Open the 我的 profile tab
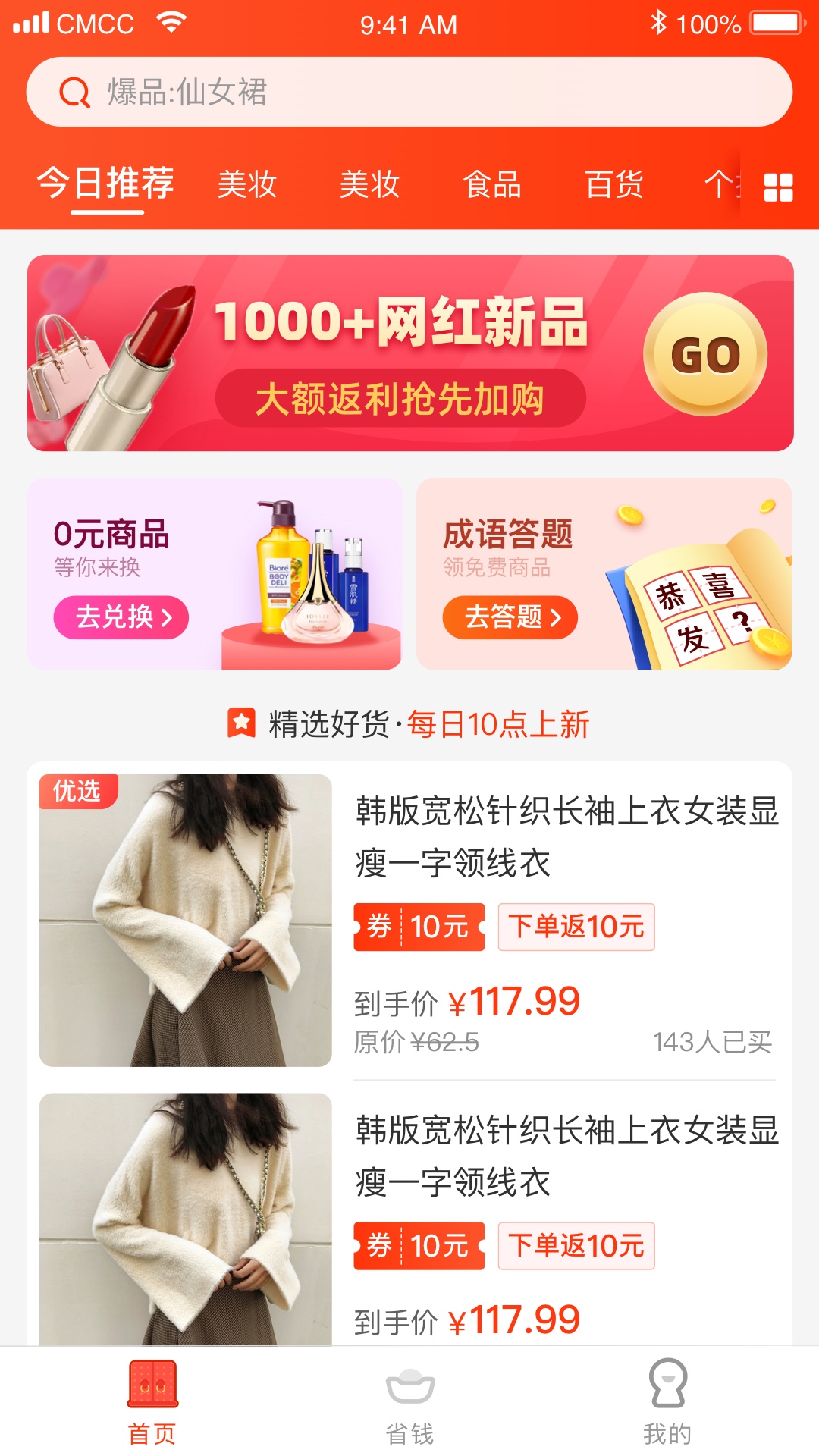Image resolution: width=819 pixels, height=1456 pixels. 667,1401
